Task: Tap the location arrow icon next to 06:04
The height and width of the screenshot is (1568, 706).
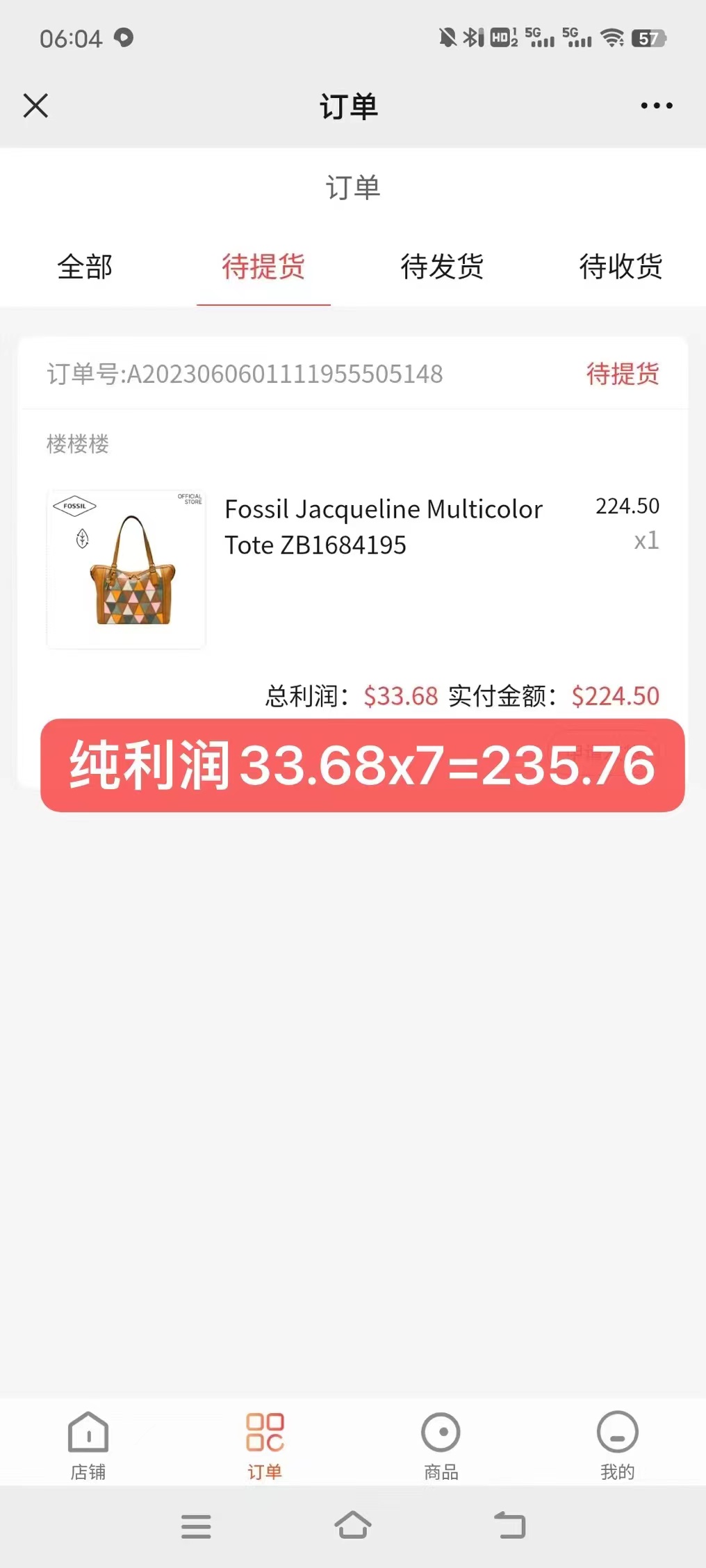Action: click(x=124, y=38)
